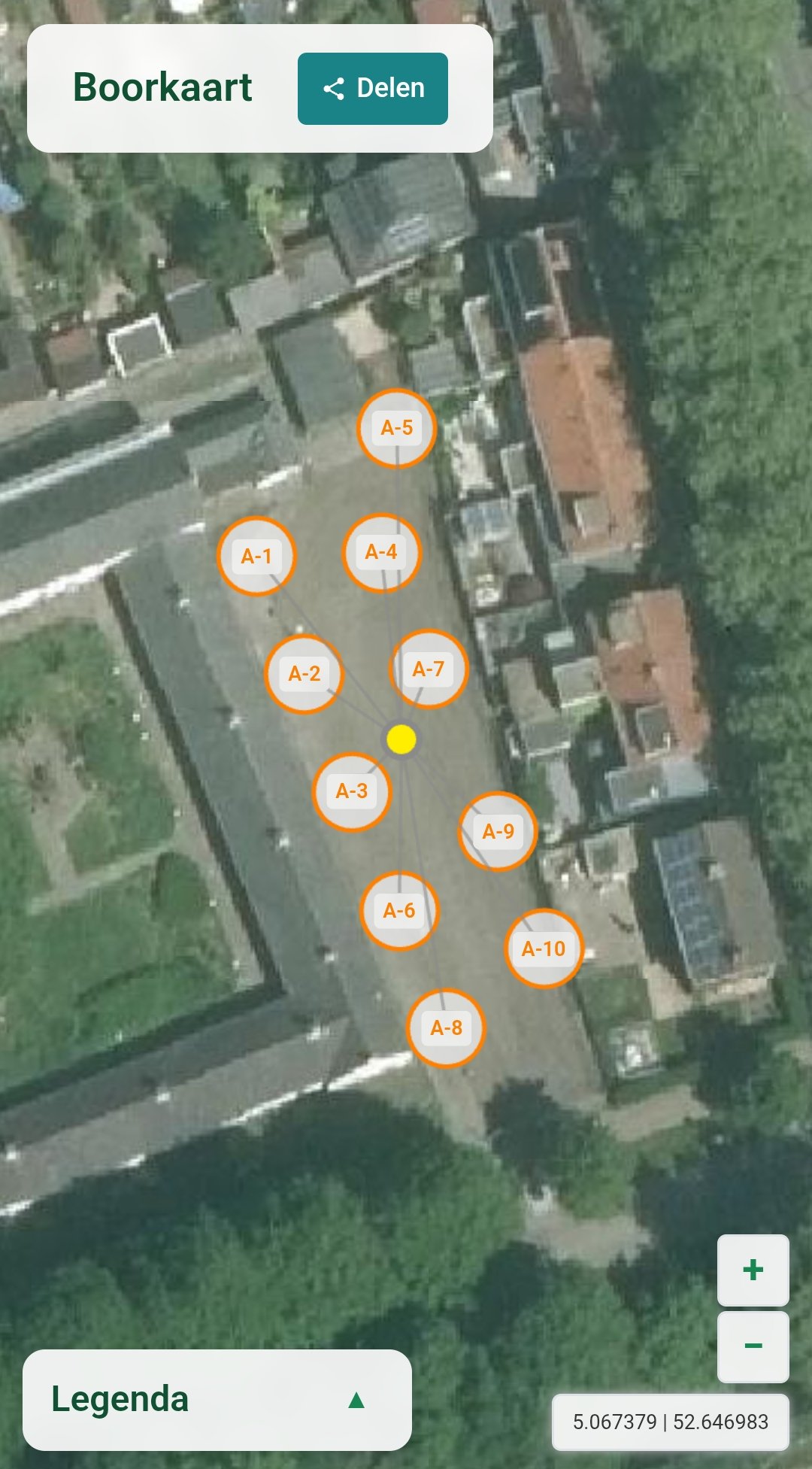Share the Boorkaart via Delen button
The height and width of the screenshot is (1469, 812).
pyautogui.click(x=373, y=89)
